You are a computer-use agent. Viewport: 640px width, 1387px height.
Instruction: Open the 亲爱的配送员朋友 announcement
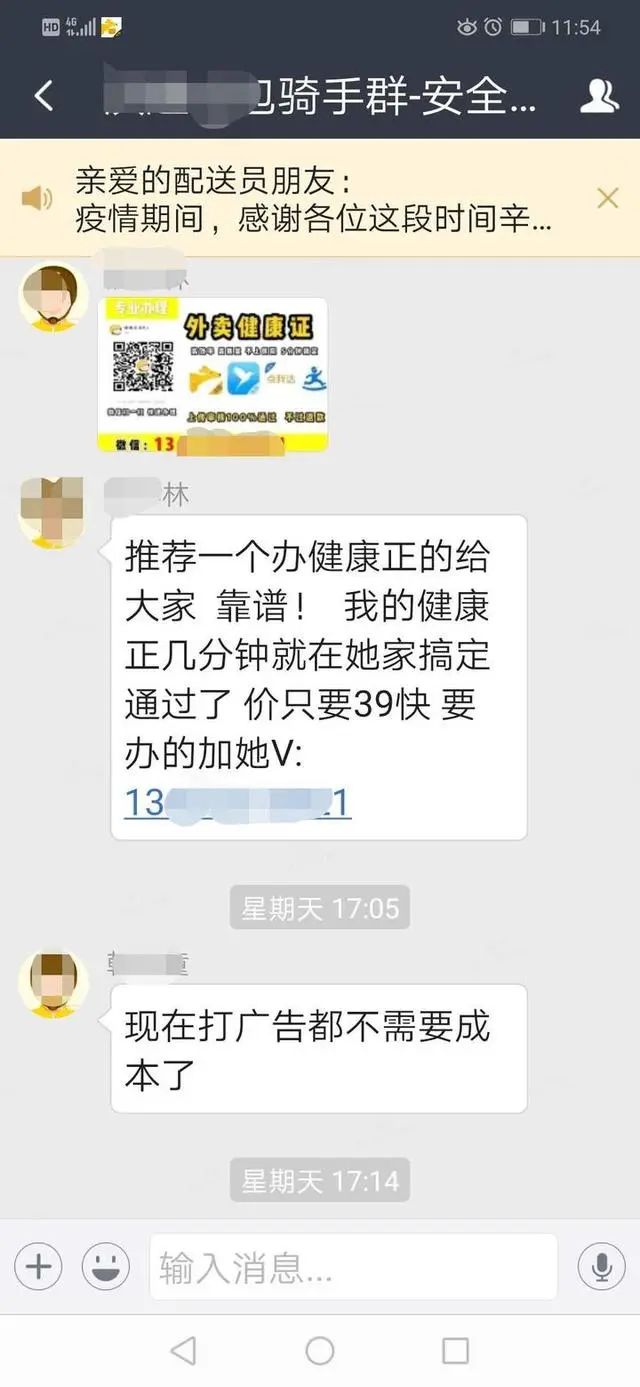(x=310, y=199)
